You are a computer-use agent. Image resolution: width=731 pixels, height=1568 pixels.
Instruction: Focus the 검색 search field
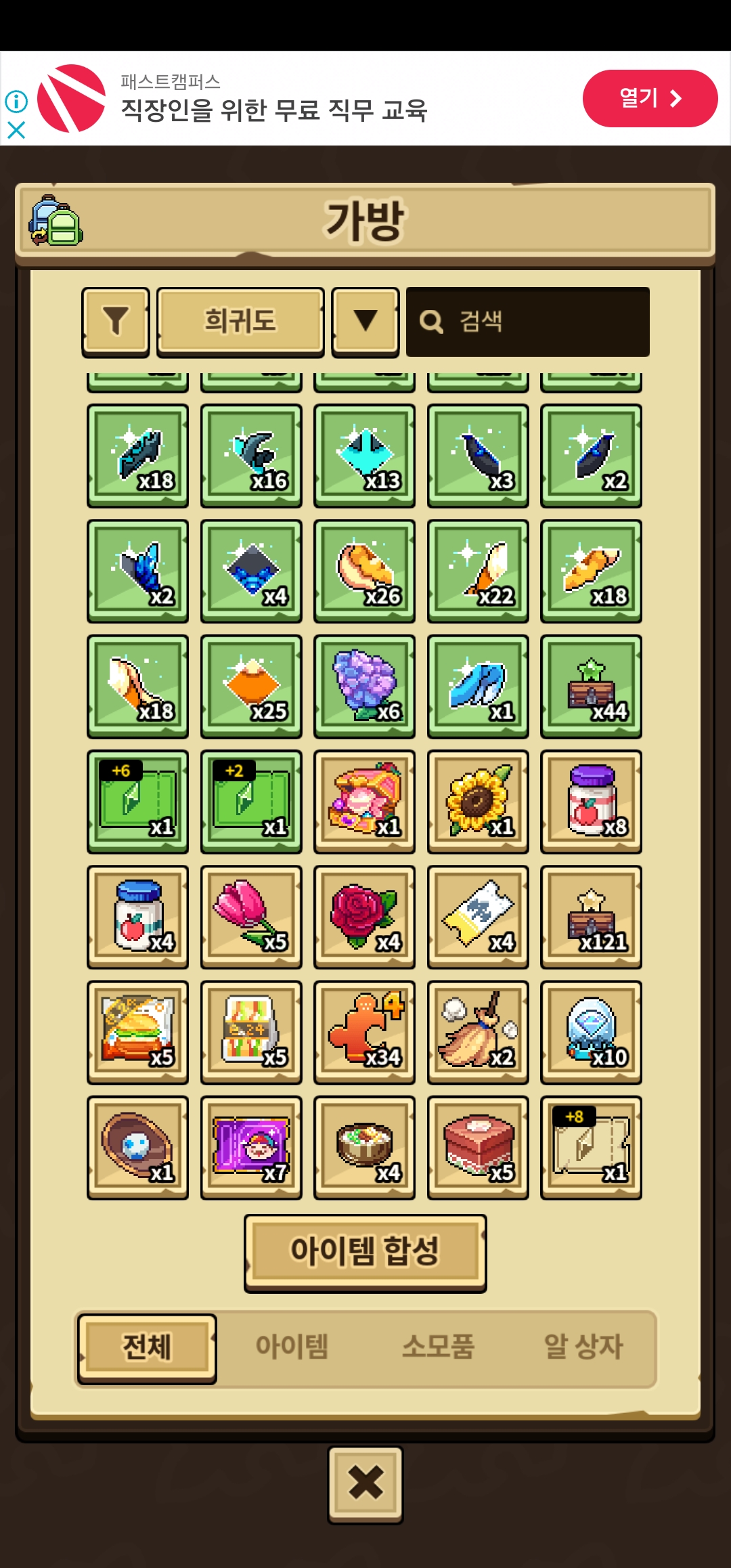point(528,322)
